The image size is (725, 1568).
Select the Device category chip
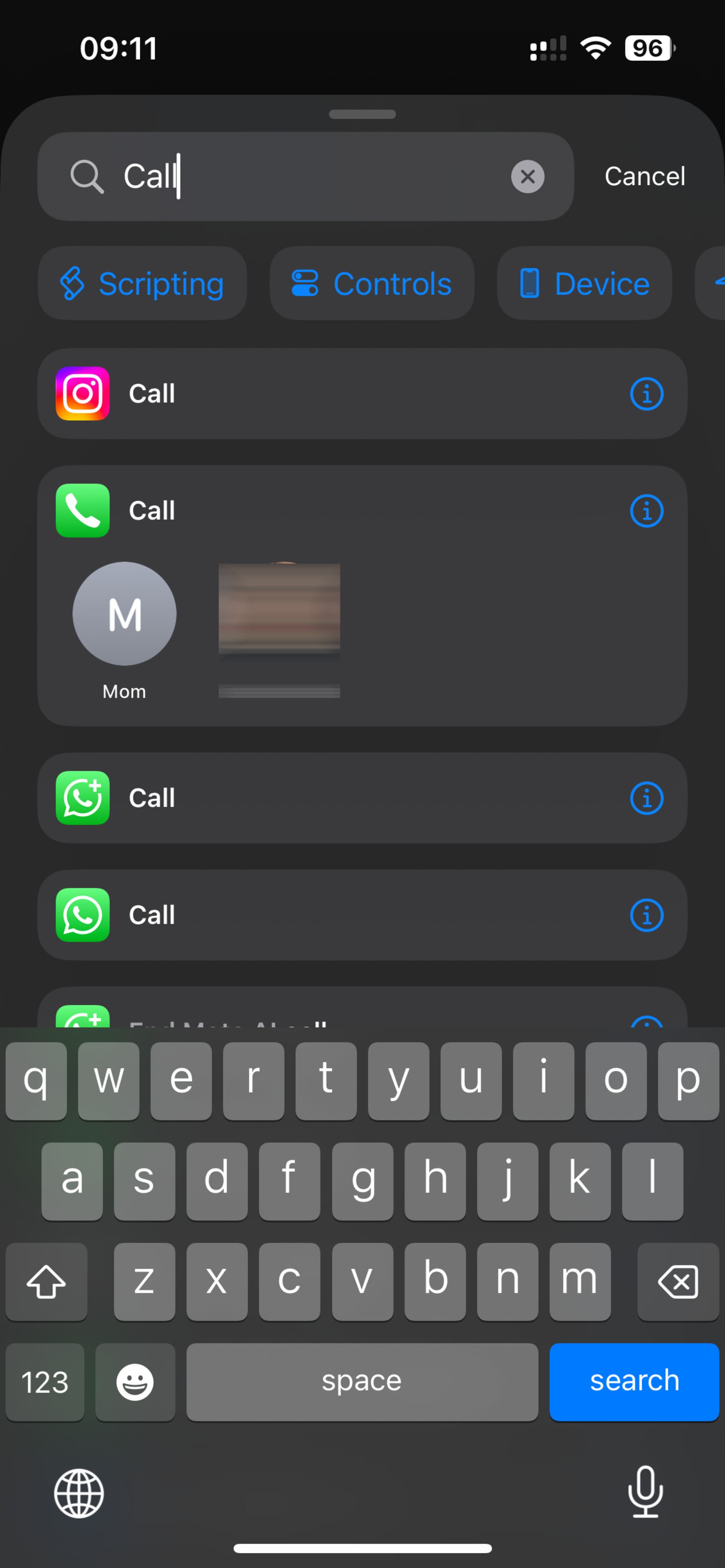pyautogui.click(x=584, y=284)
